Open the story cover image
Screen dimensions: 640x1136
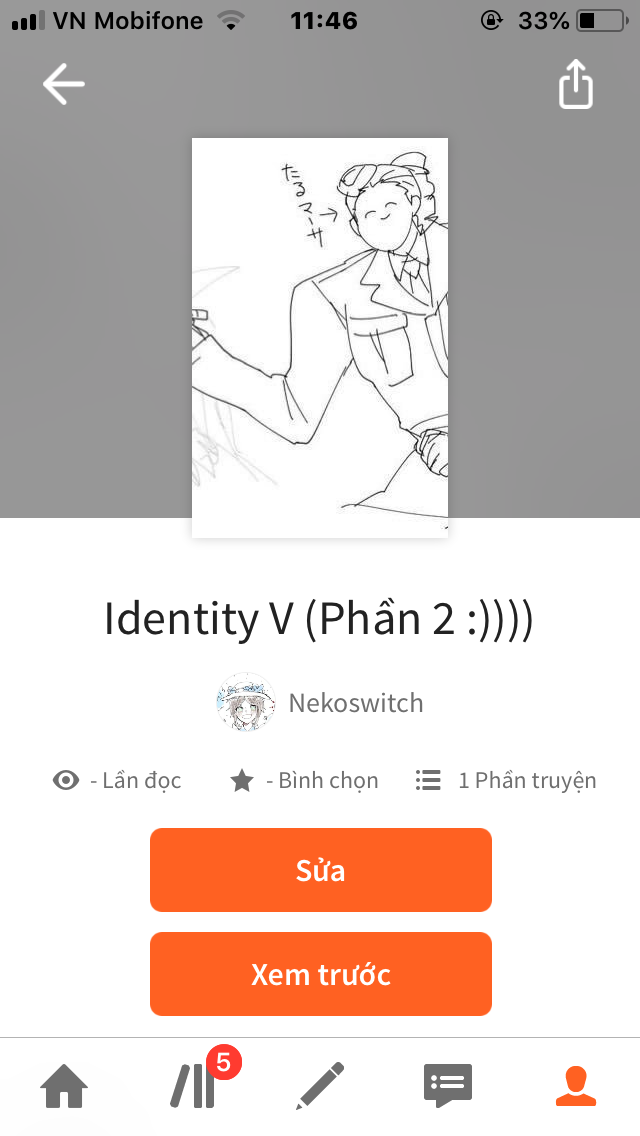pos(320,338)
